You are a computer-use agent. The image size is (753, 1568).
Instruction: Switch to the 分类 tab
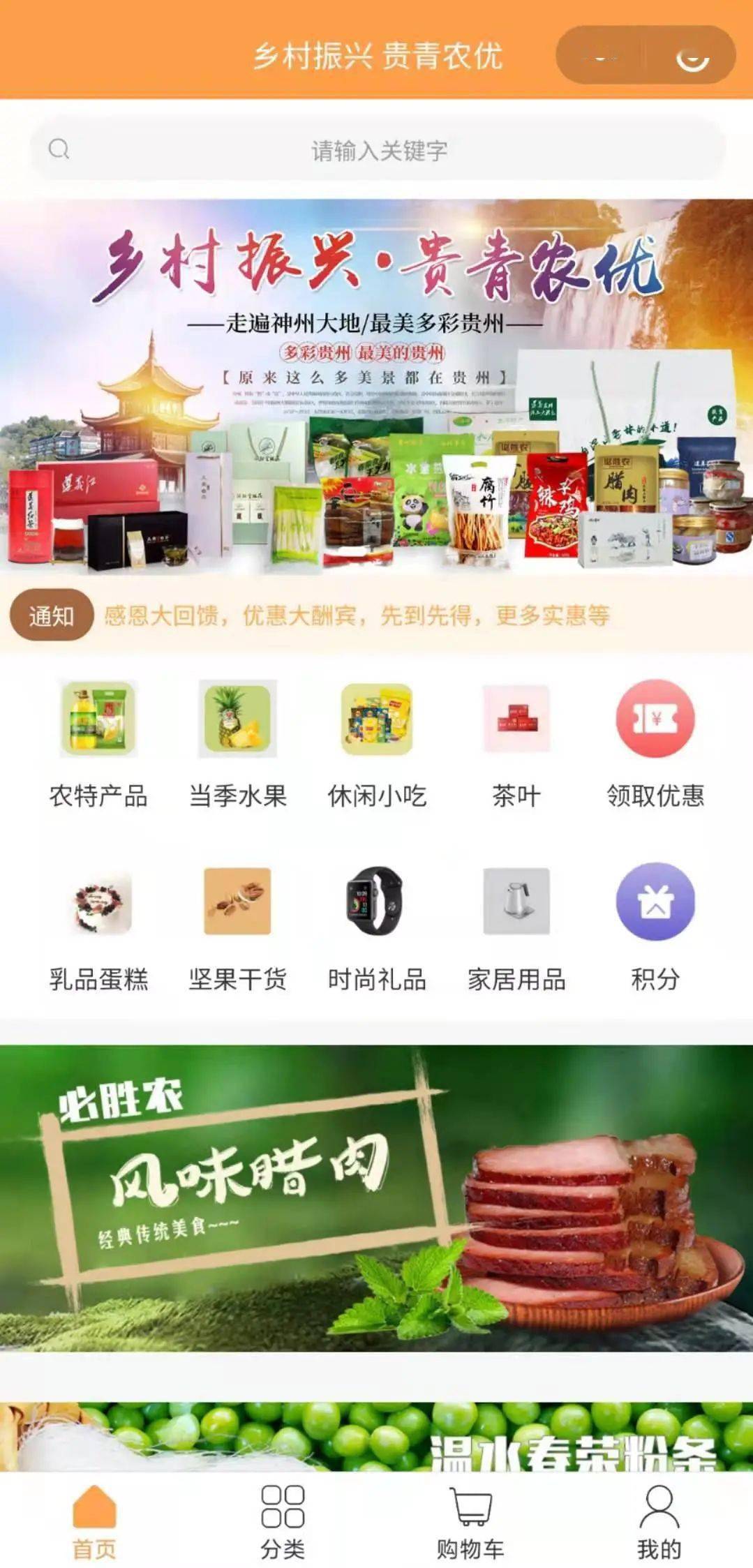click(283, 1521)
